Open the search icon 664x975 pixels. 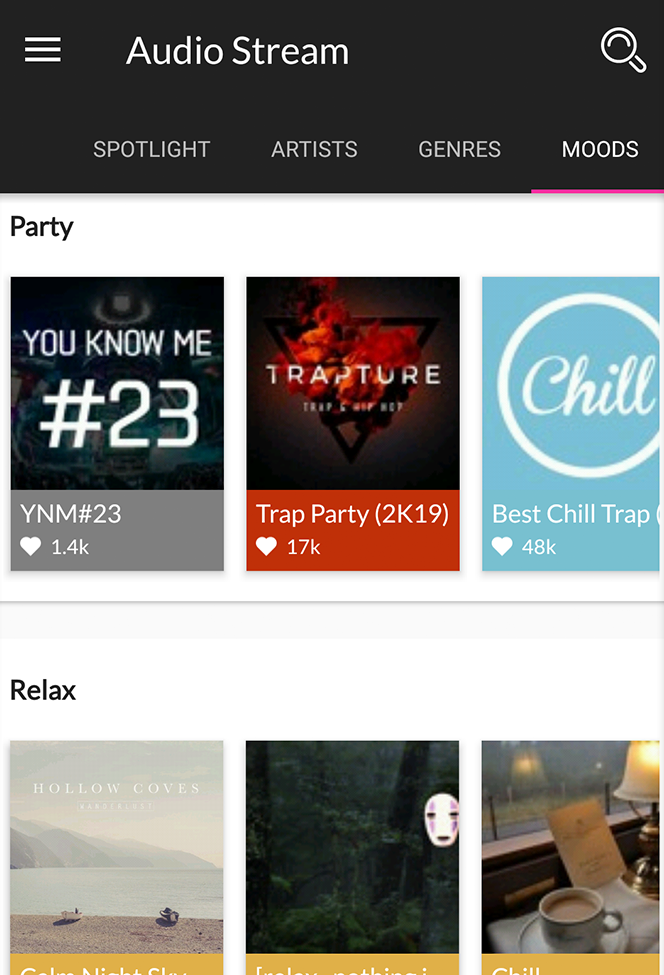click(622, 49)
